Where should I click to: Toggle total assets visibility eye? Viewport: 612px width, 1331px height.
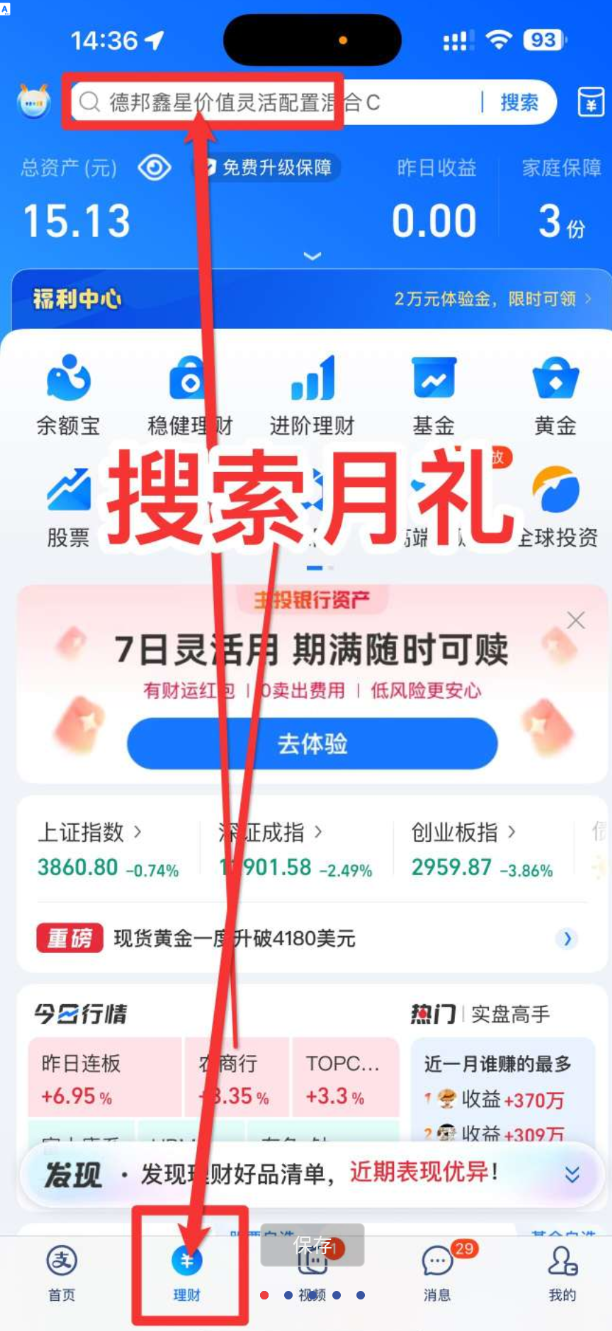154,167
